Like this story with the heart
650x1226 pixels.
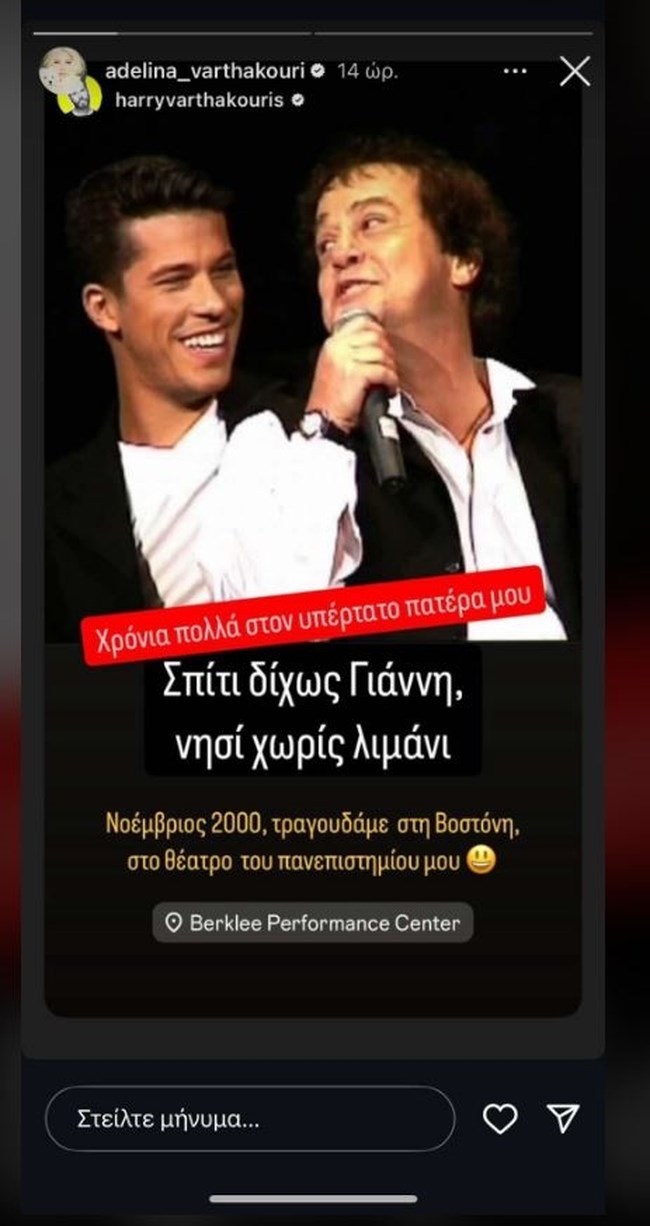point(499,1120)
